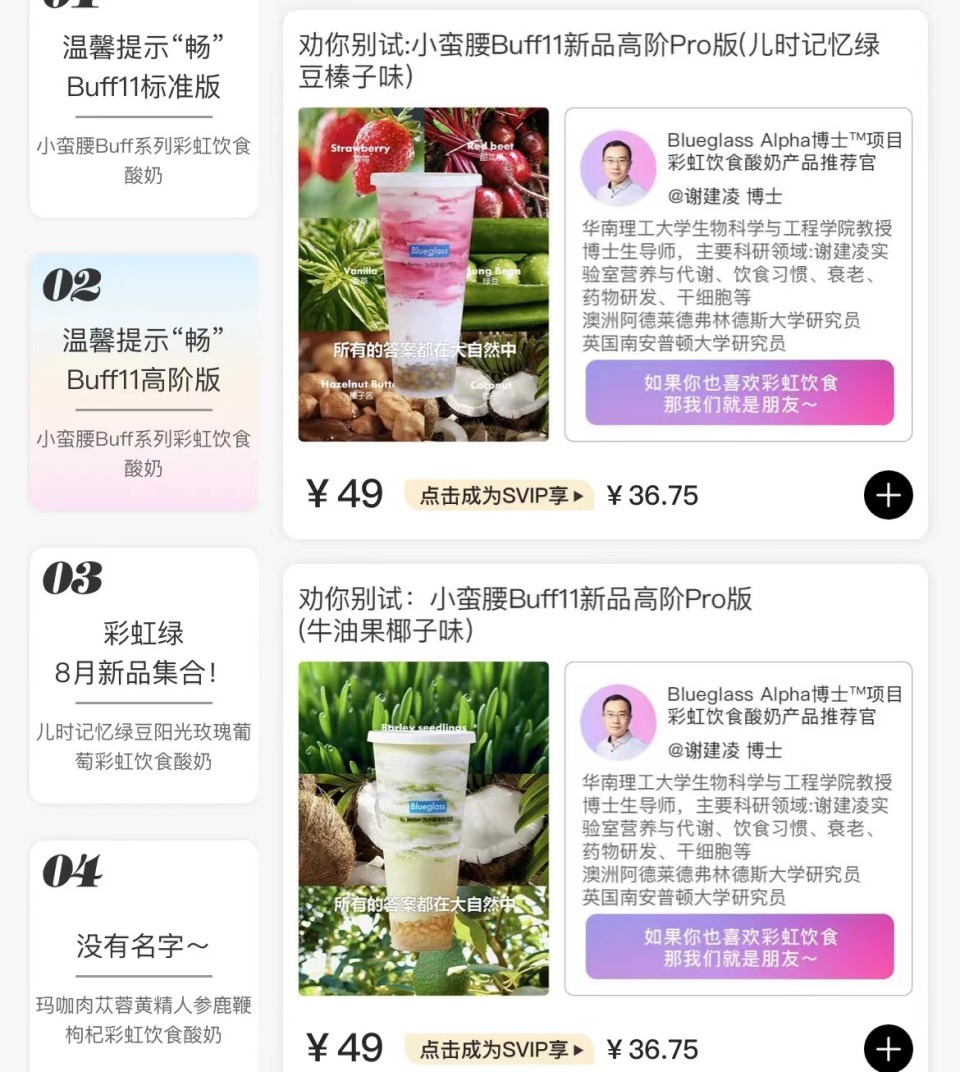Click 点击成为SVIP享 on the green bean product
Image resolution: width=960 pixels, height=1072 pixels.
(x=497, y=495)
